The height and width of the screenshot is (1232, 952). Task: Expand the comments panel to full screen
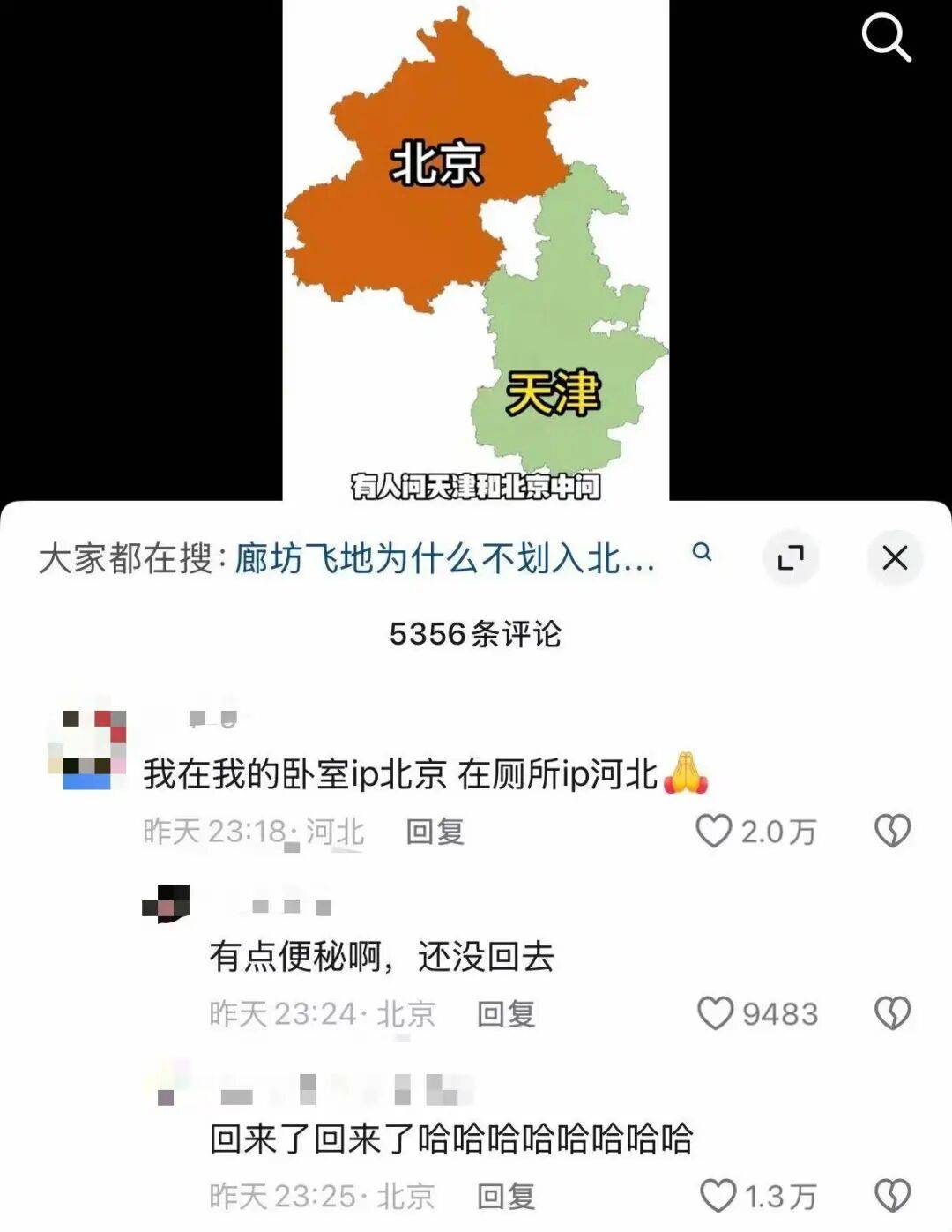[791, 558]
